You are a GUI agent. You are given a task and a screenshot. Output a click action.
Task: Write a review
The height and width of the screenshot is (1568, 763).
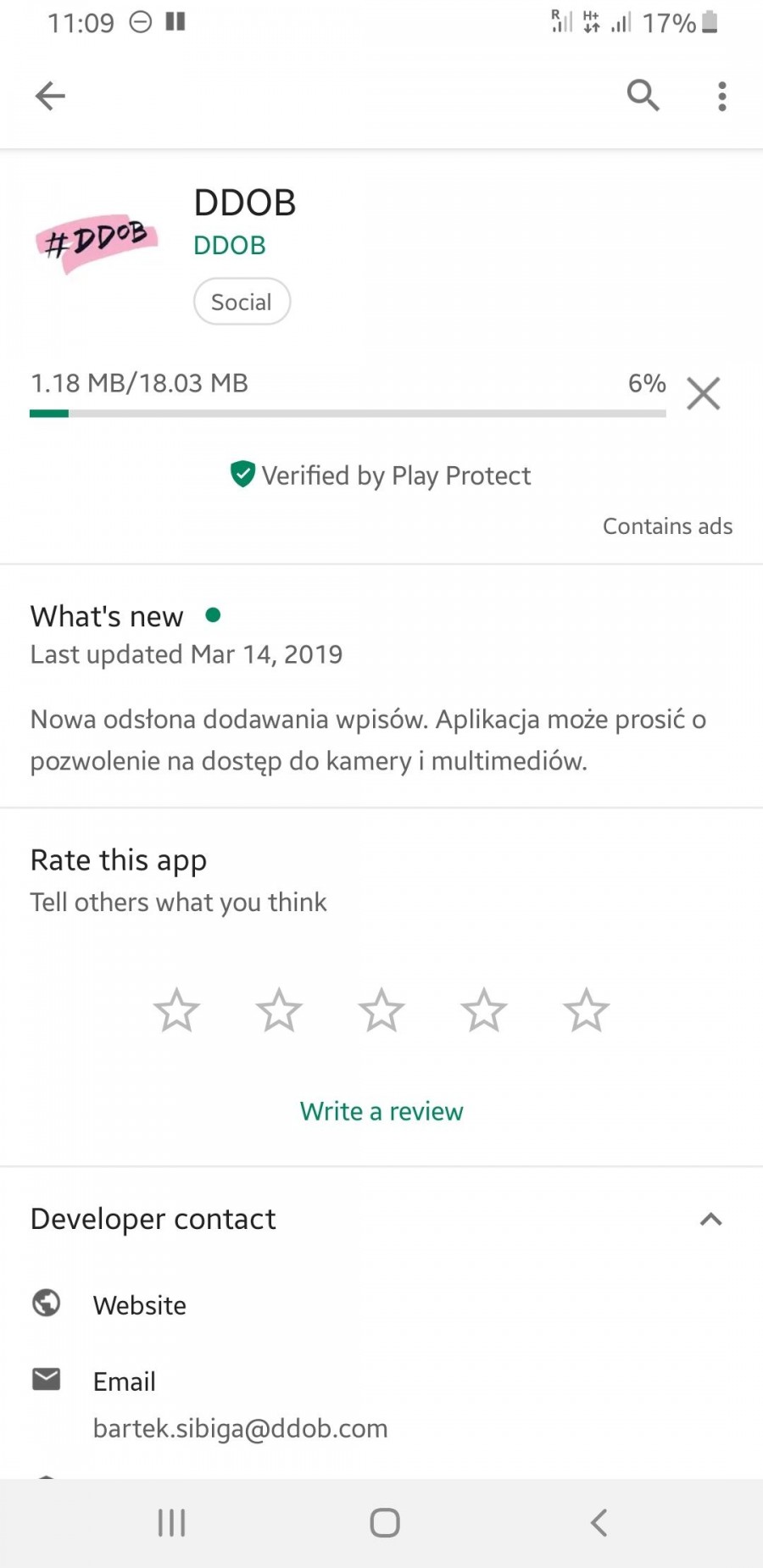pyautogui.click(x=381, y=1111)
